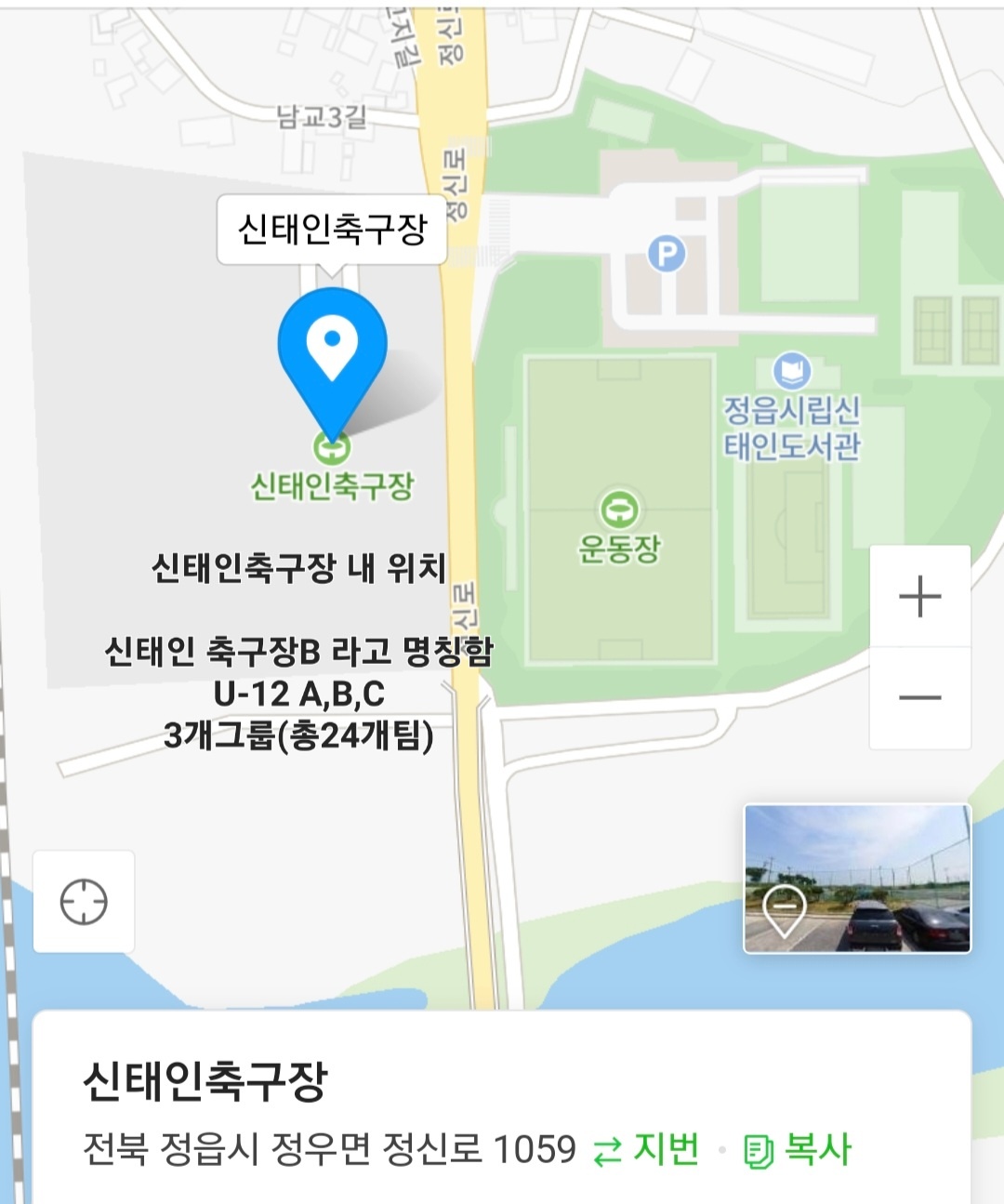This screenshot has width=1004, height=1204.
Task: Select the 운동장 marker on the map
Action: click(619, 510)
